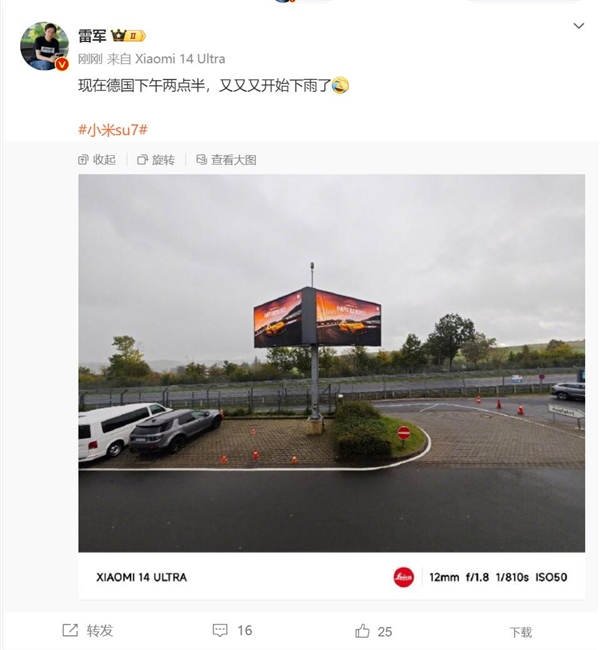Repost this post with 转发
This screenshot has width=600, height=650.
pyautogui.click(x=88, y=631)
